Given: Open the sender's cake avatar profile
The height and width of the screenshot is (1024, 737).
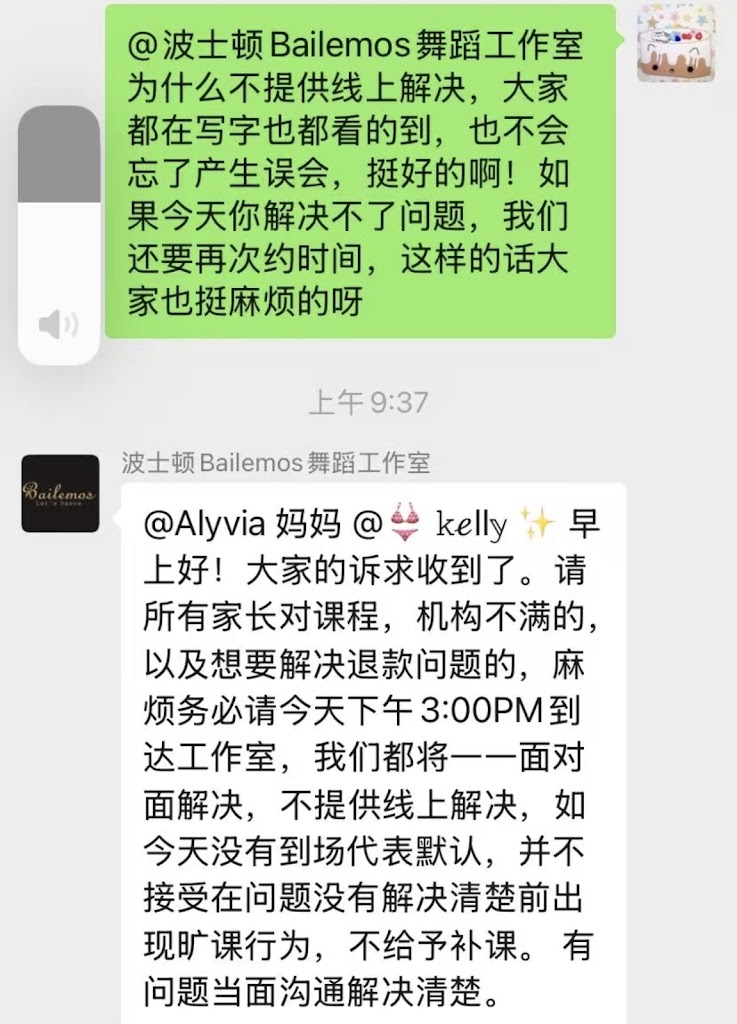Looking at the screenshot, I should 676,42.
